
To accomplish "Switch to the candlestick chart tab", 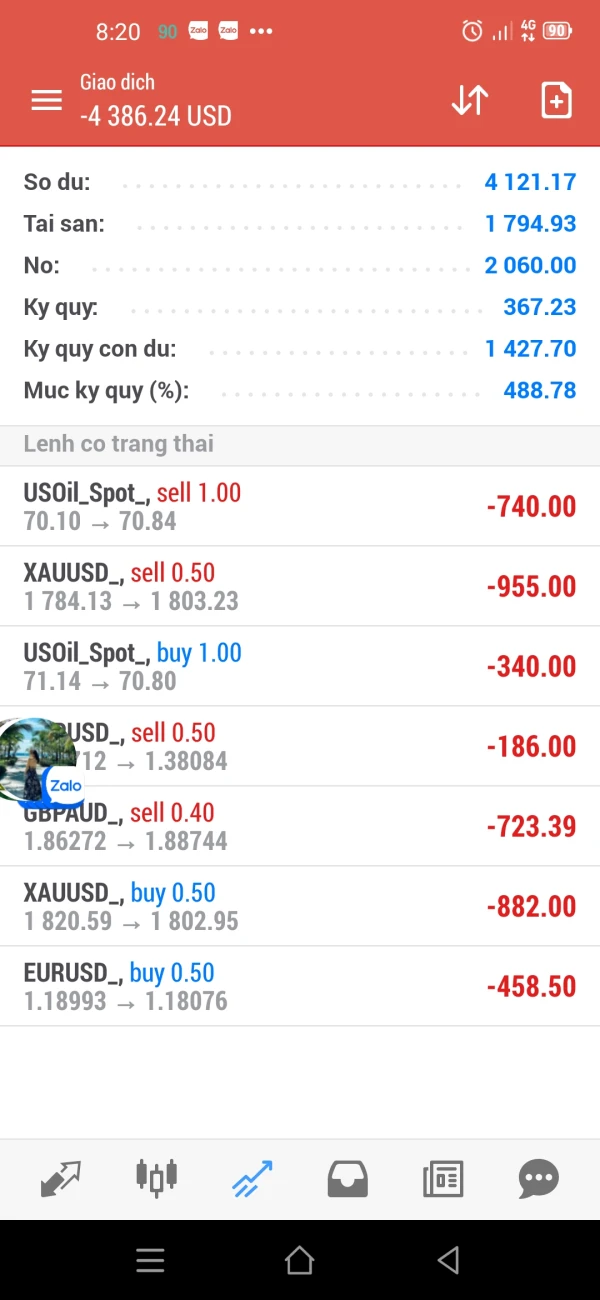I will [x=156, y=1179].
